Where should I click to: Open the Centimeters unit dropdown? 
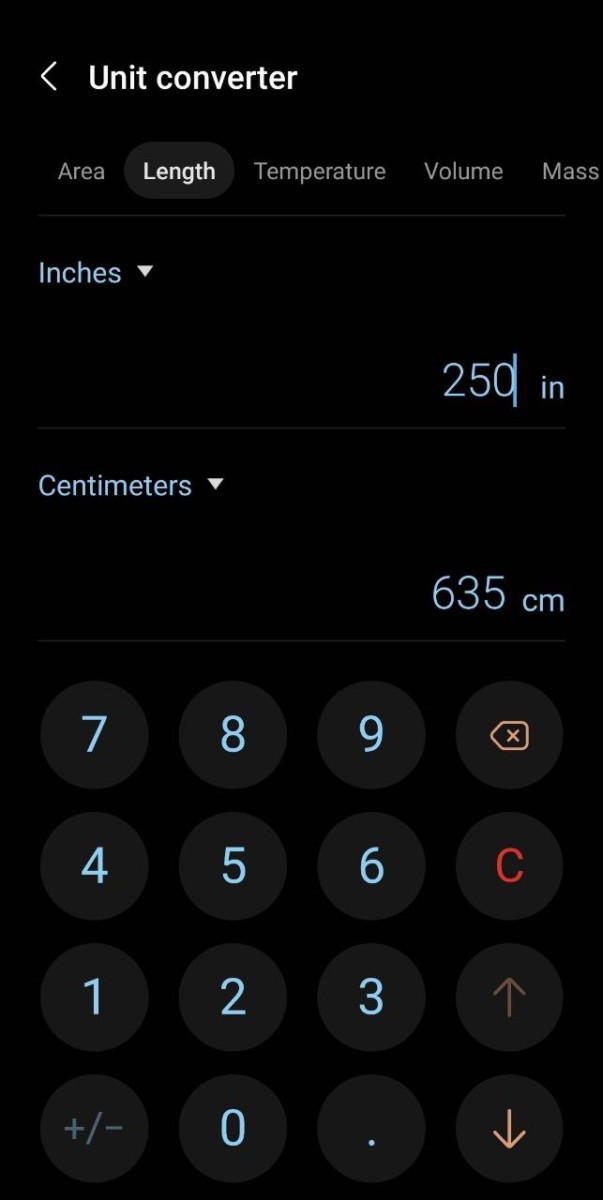pyautogui.click(x=130, y=486)
